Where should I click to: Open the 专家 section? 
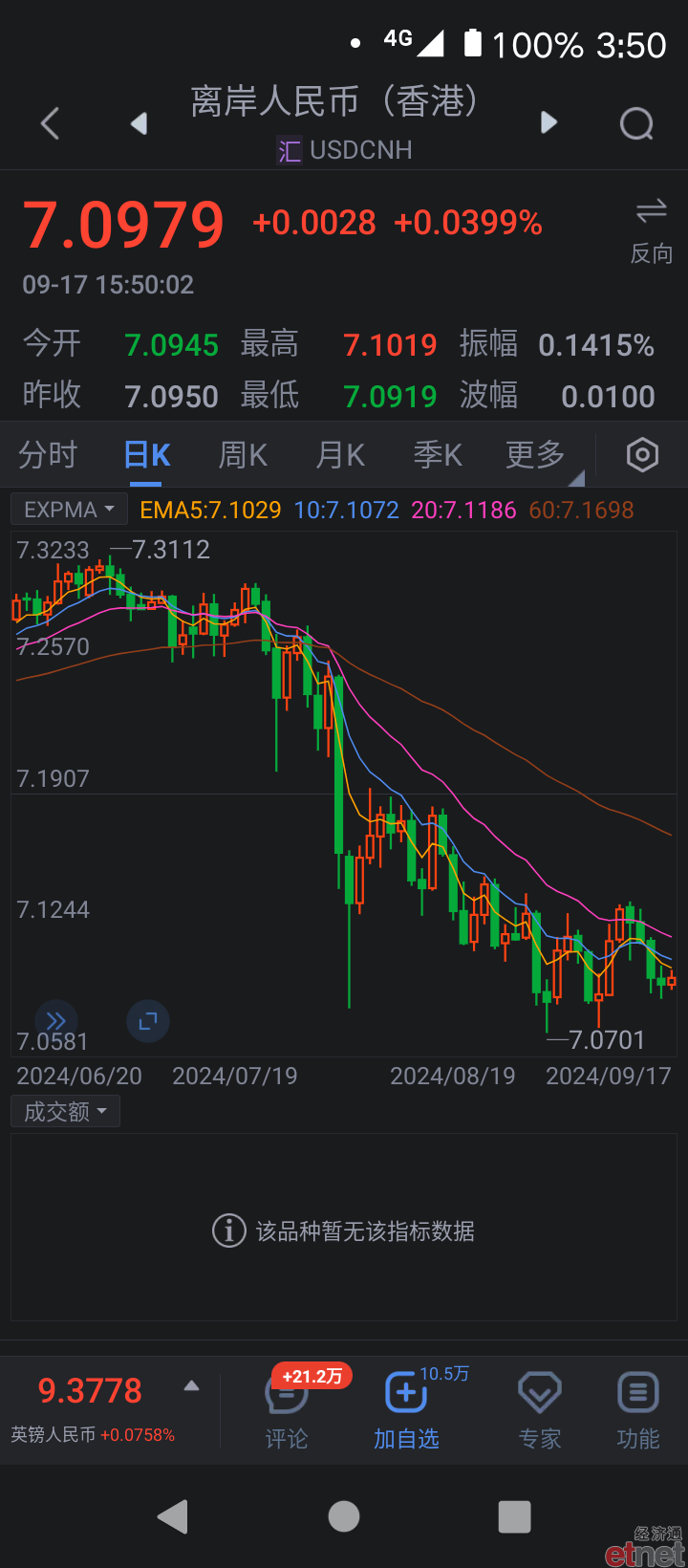539,1408
